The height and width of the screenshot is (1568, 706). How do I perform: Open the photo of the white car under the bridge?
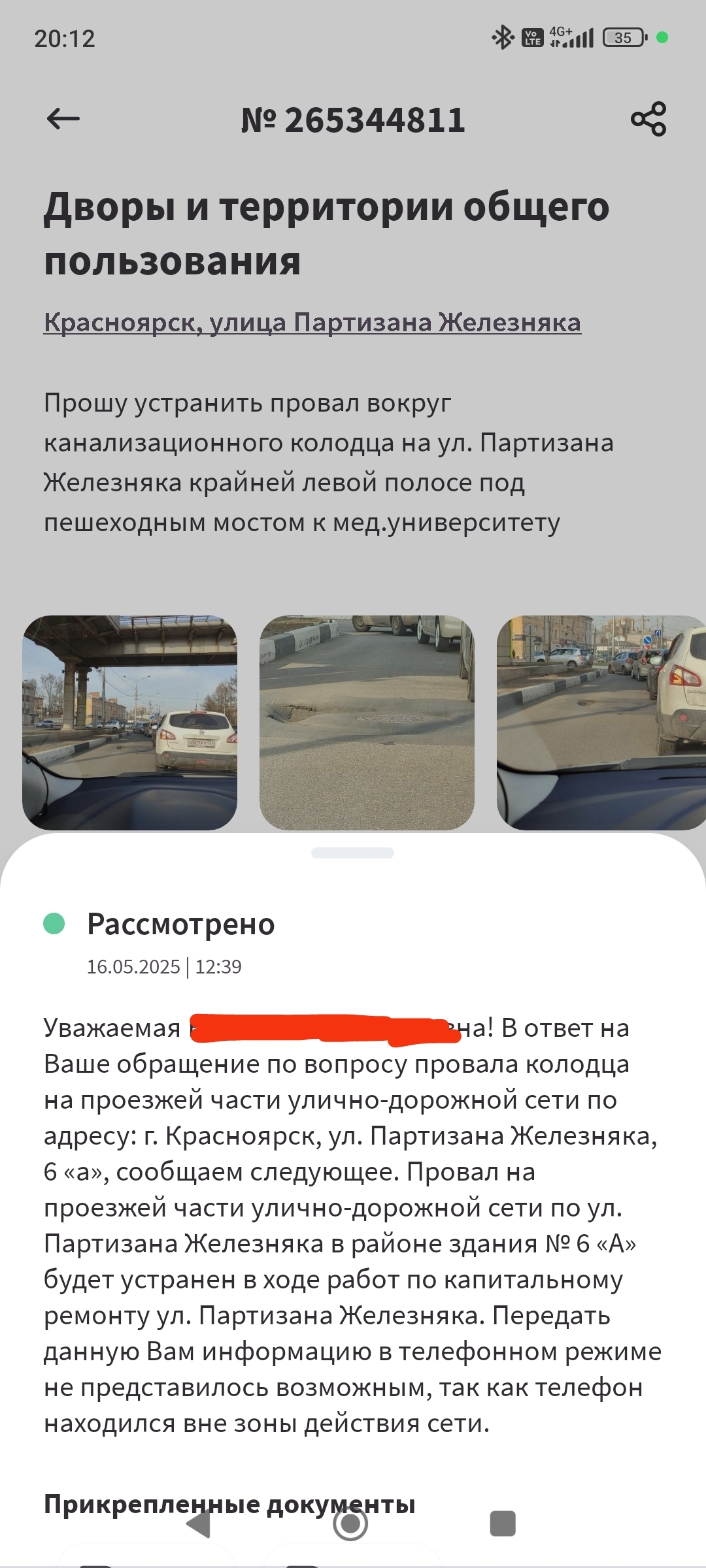point(130,723)
